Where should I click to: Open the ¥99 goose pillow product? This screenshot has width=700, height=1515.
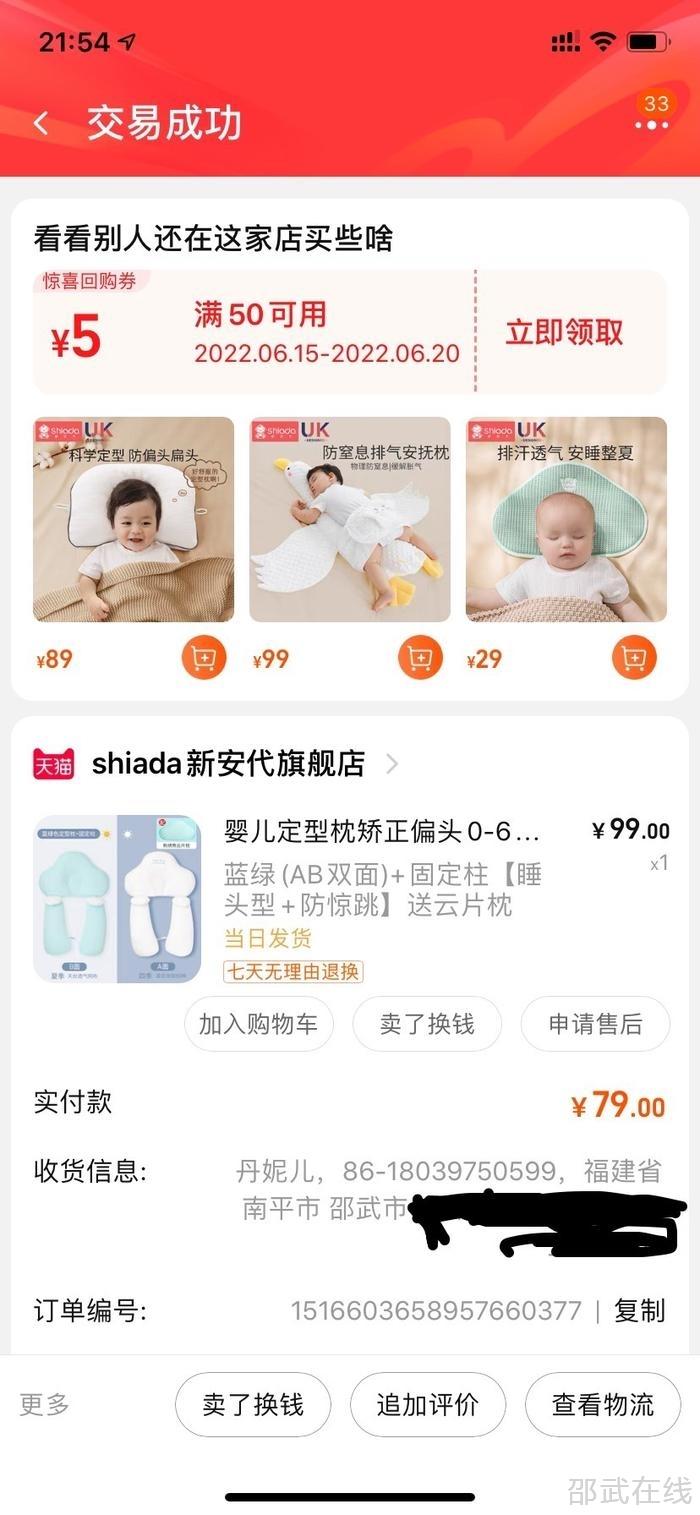[x=350, y=519]
